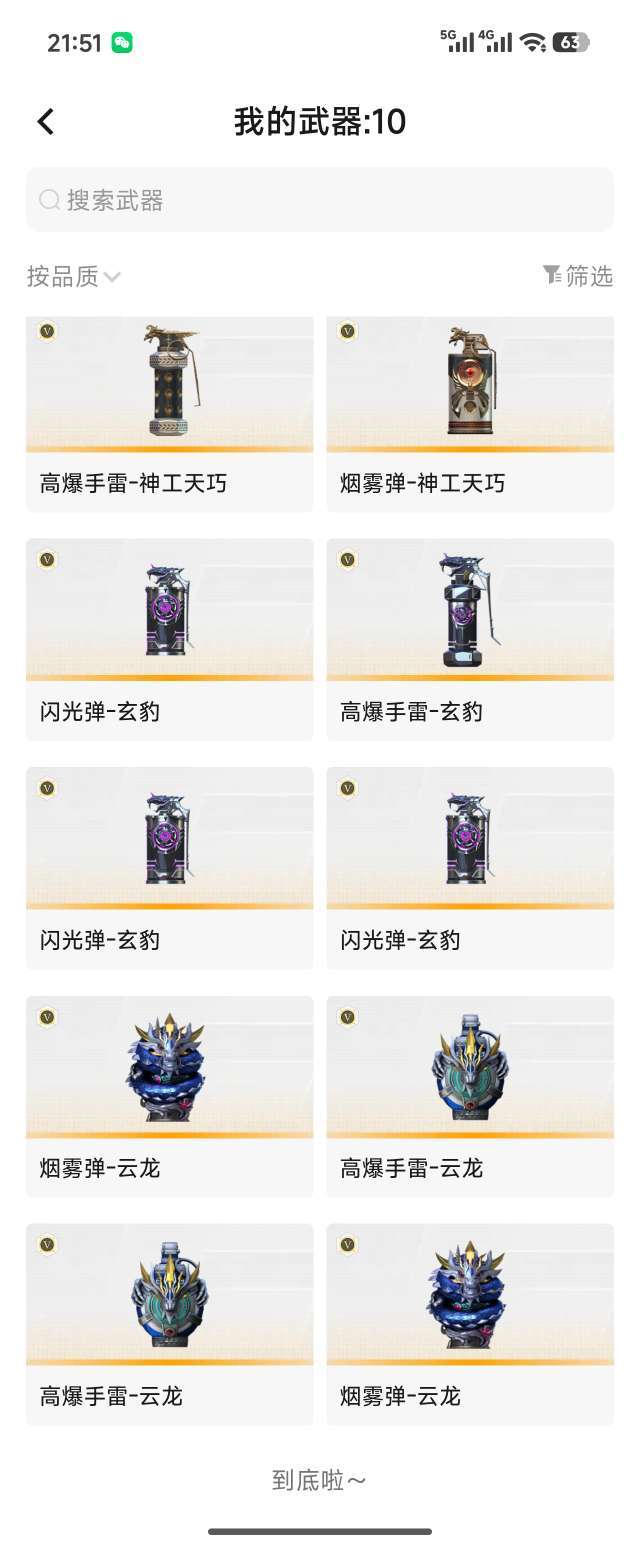
Task: Expand the 按品质 sort dropdown
Action: [74, 277]
